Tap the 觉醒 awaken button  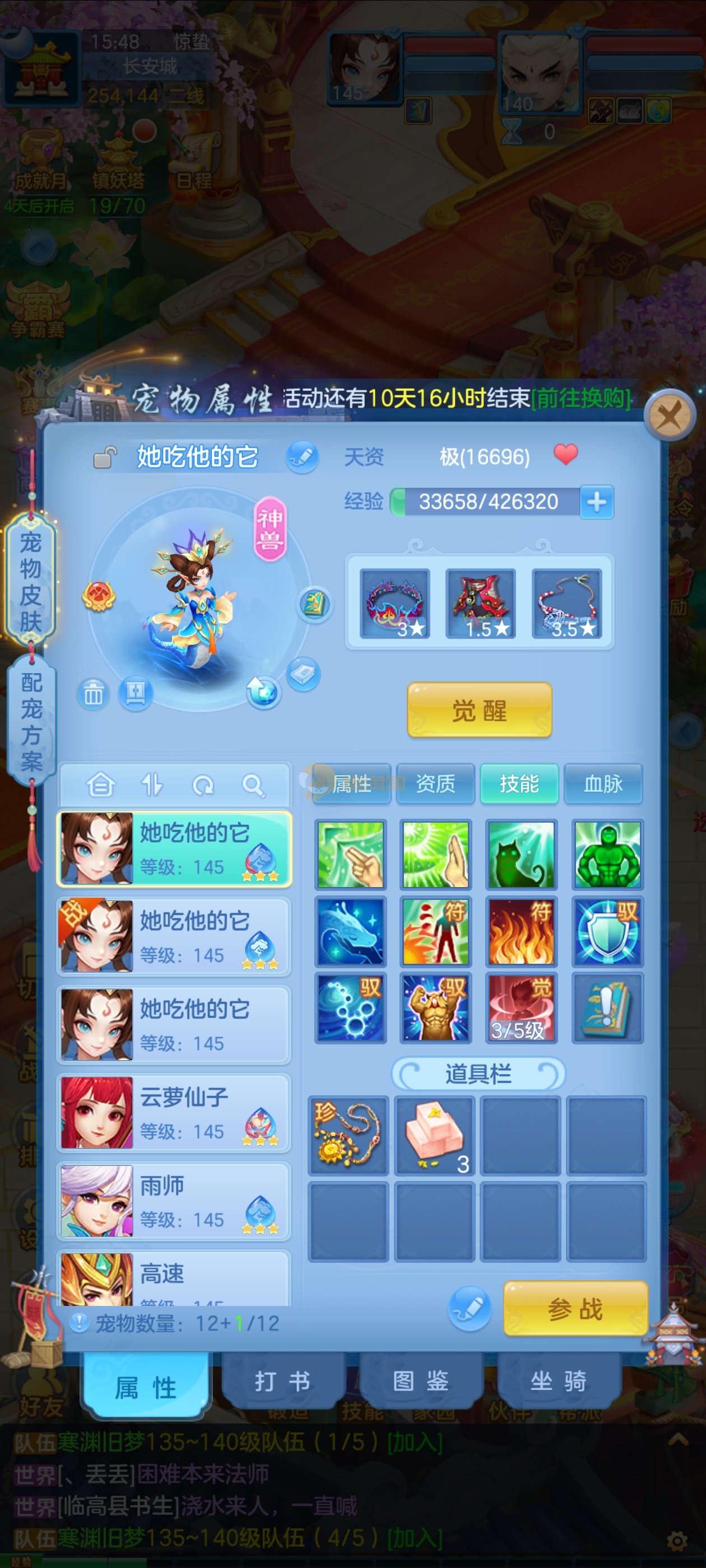pyautogui.click(x=480, y=710)
